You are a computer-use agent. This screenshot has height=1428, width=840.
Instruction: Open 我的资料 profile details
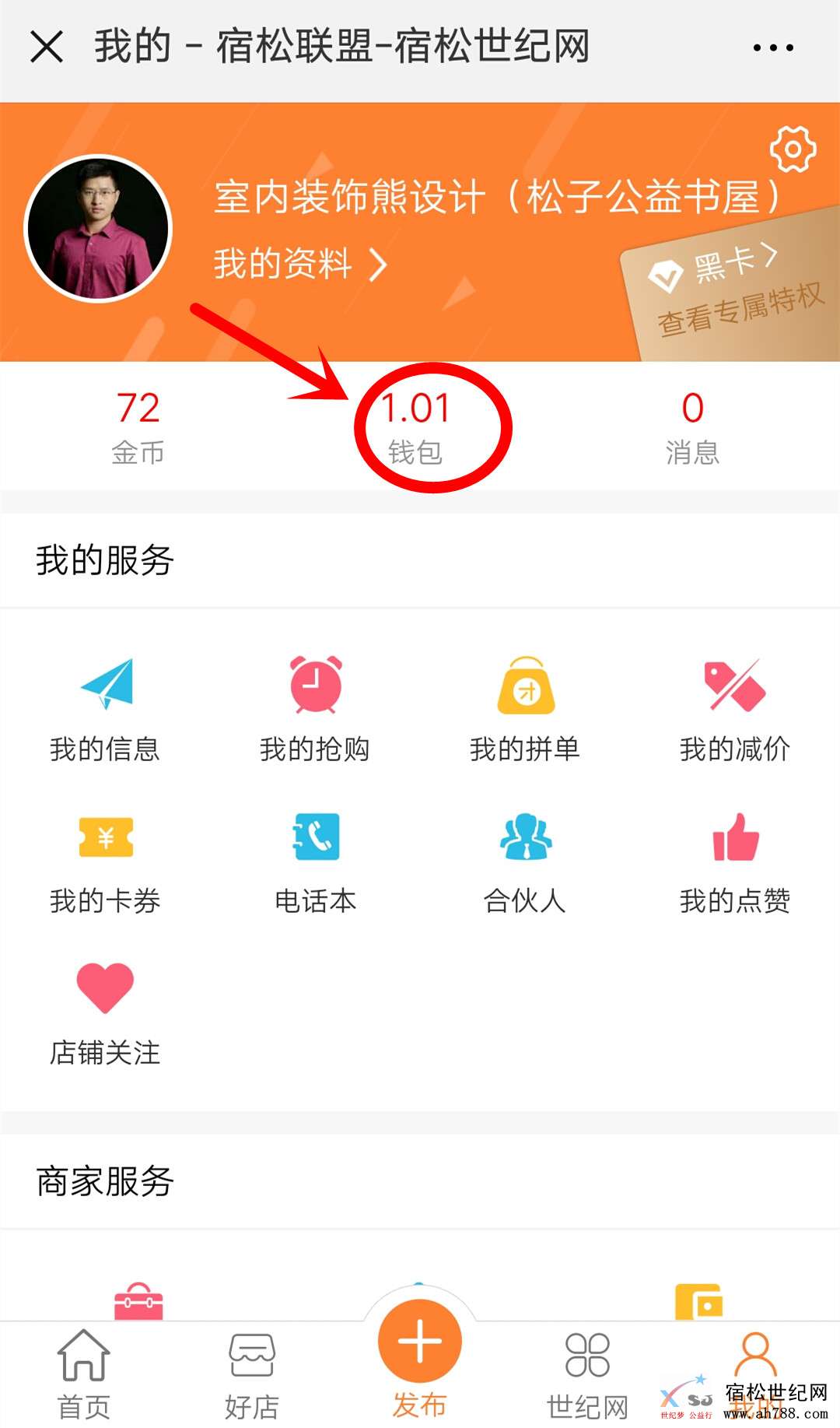pyautogui.click(x=299, y=265)
